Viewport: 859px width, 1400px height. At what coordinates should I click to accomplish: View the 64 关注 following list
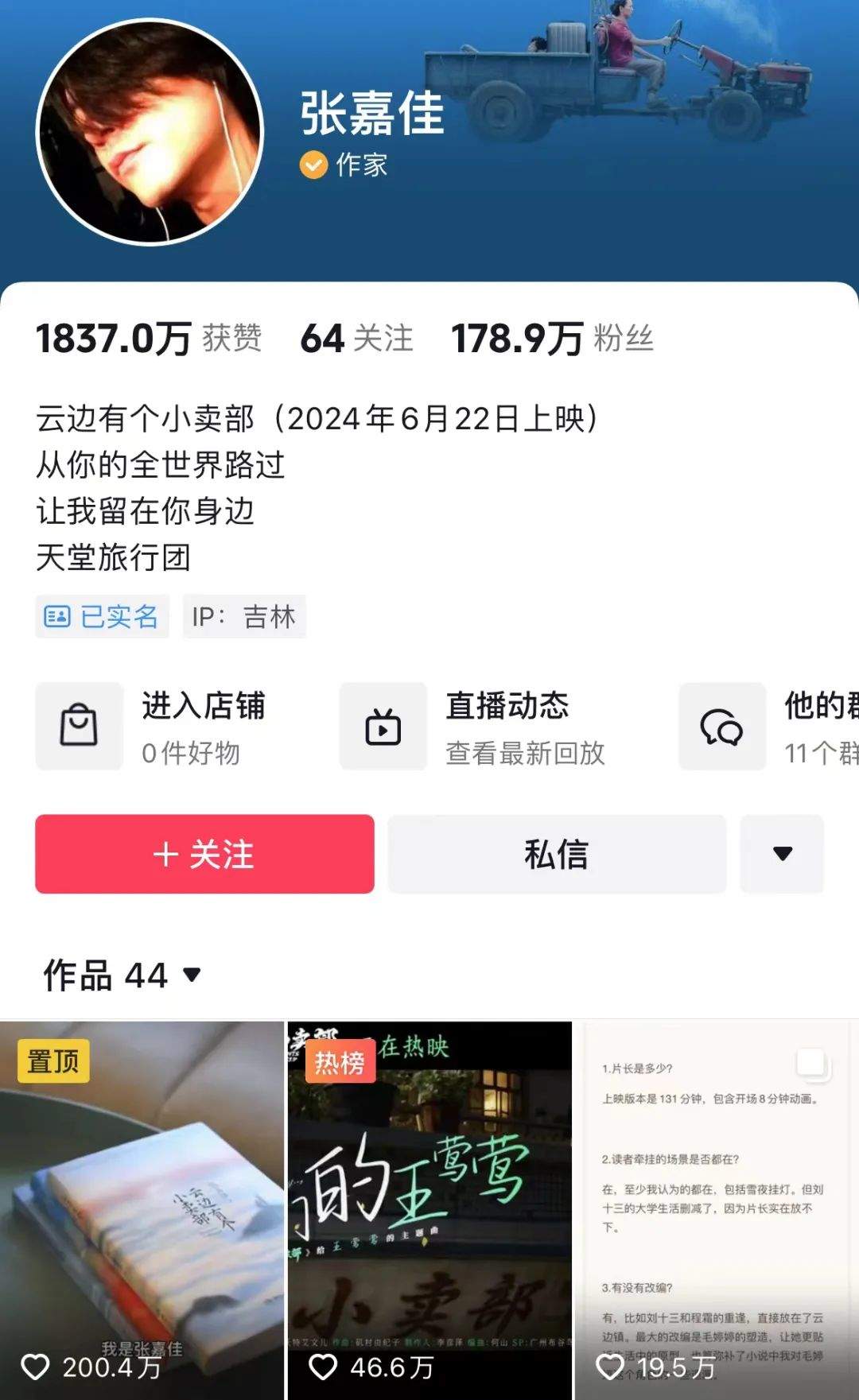(356, 339)
